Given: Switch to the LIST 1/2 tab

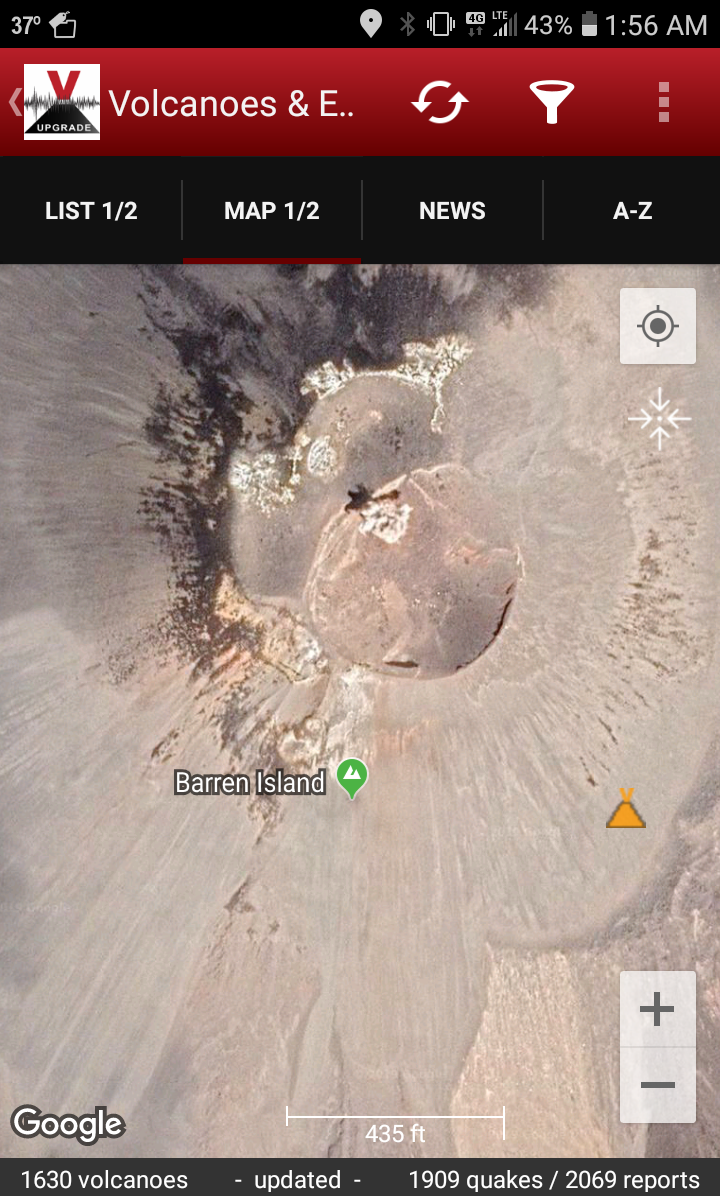Looking at the screenshot, I should 91,211.
